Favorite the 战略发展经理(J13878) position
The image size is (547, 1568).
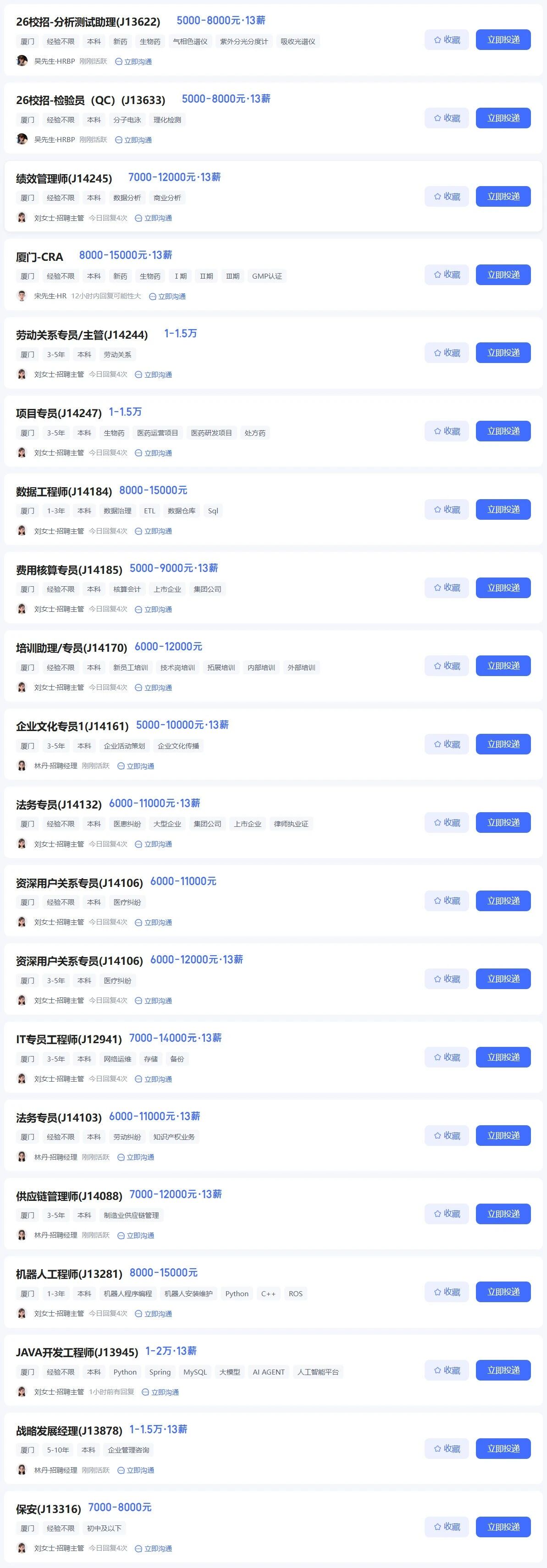tap(447, 1449)
